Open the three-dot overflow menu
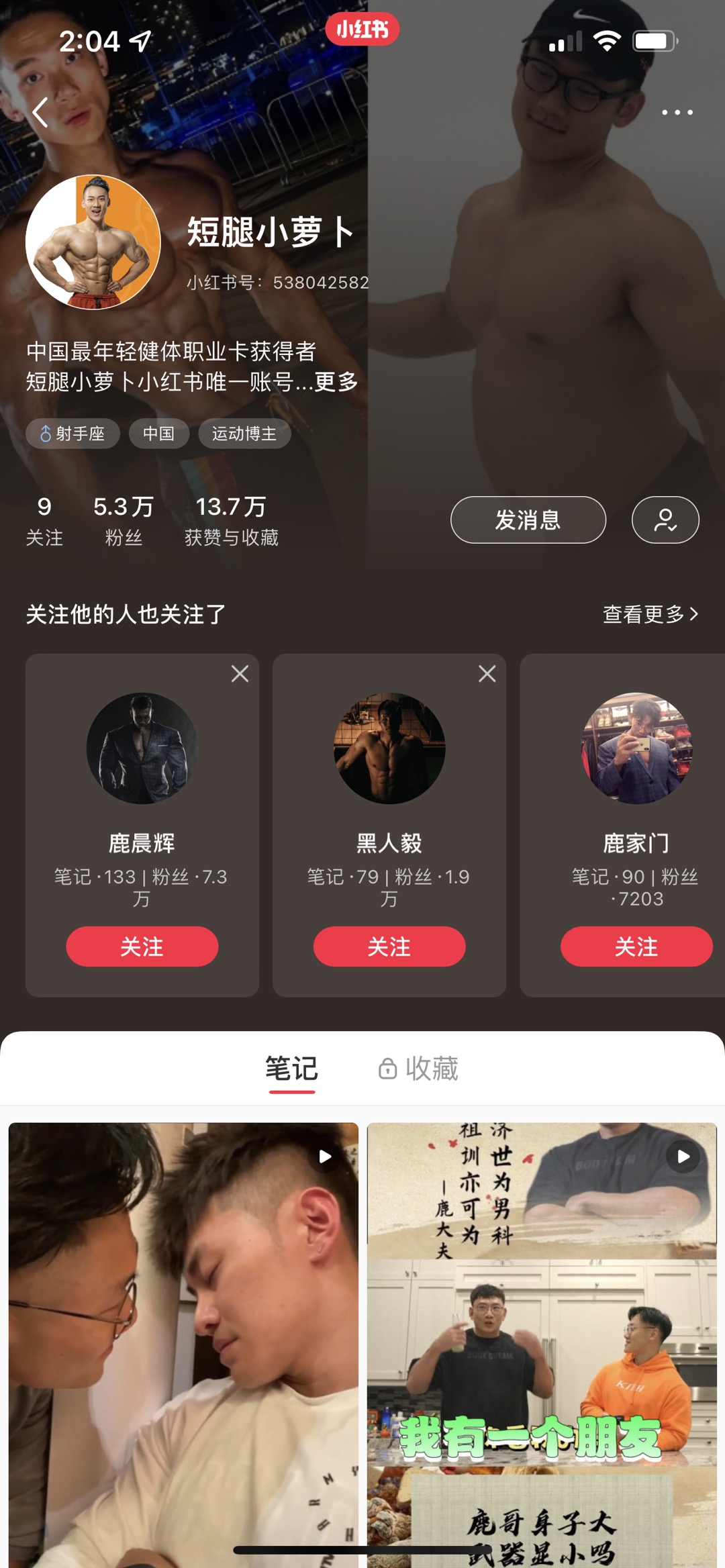 677,112
